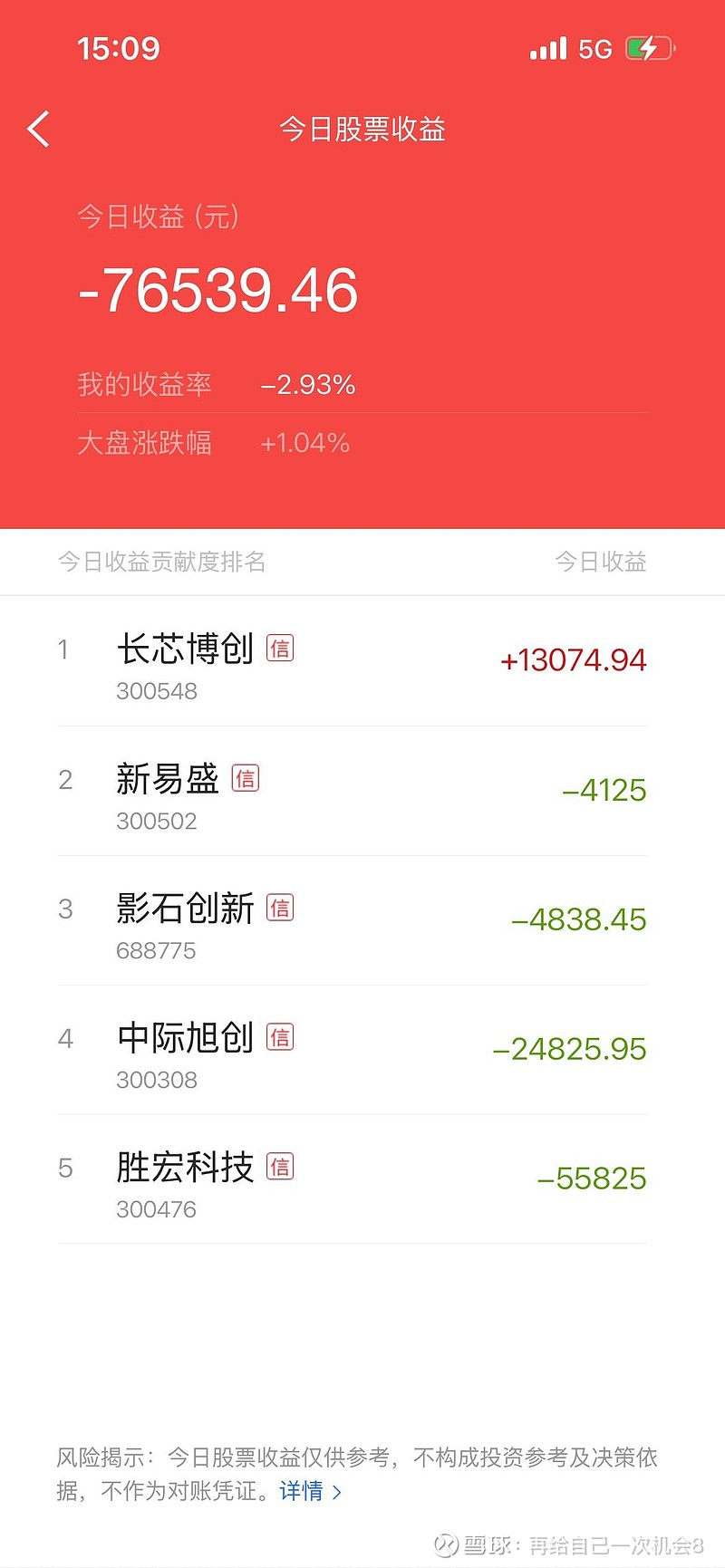This screenshot has height=1568, width=725.
Task: Open the 影石创新 688775 stock row
Action: click(353, 920)
